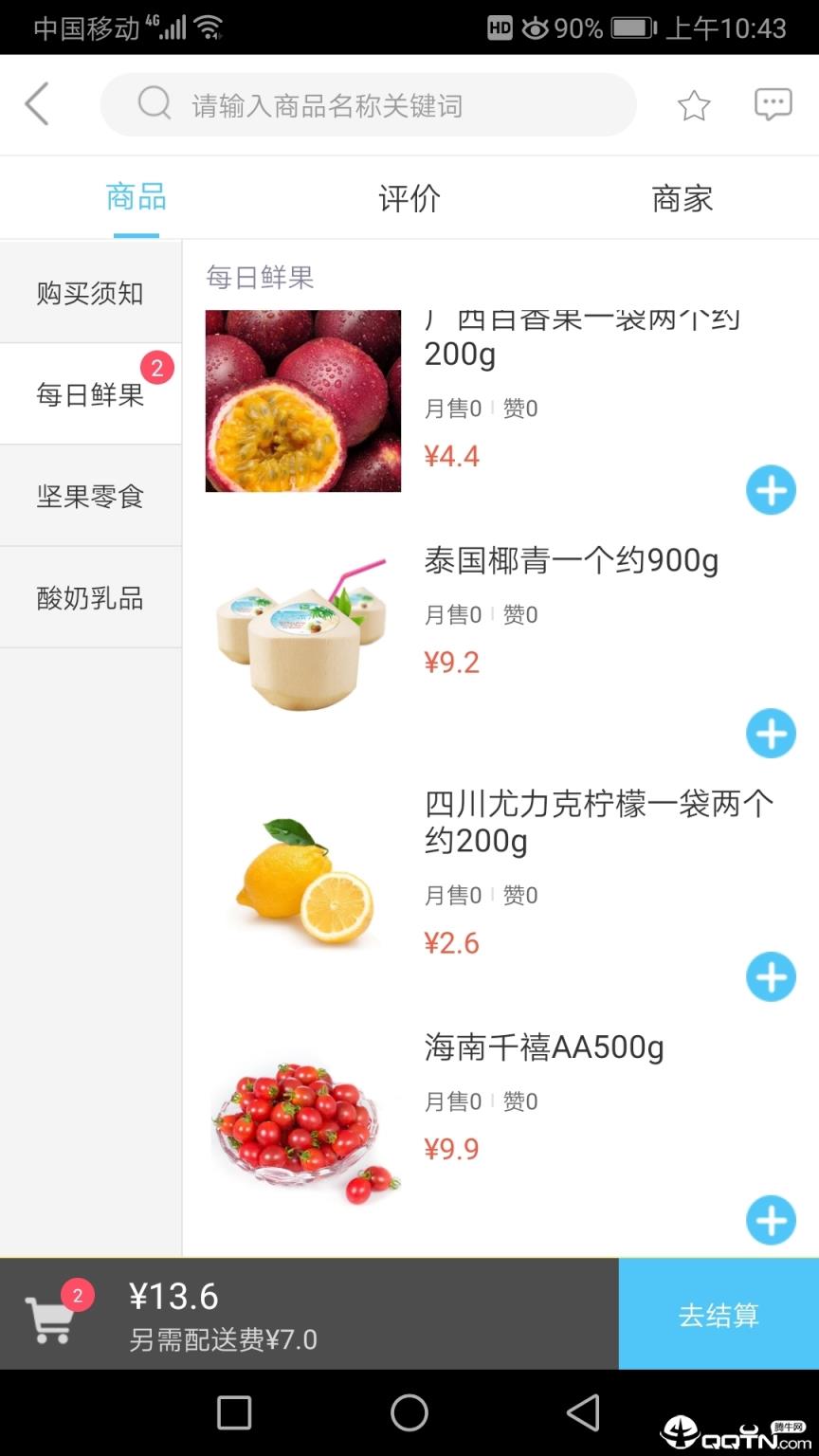This screenshot has width=819, height=1456.
Task: Select the 坚果零食 category
Action: pos(90,495)
